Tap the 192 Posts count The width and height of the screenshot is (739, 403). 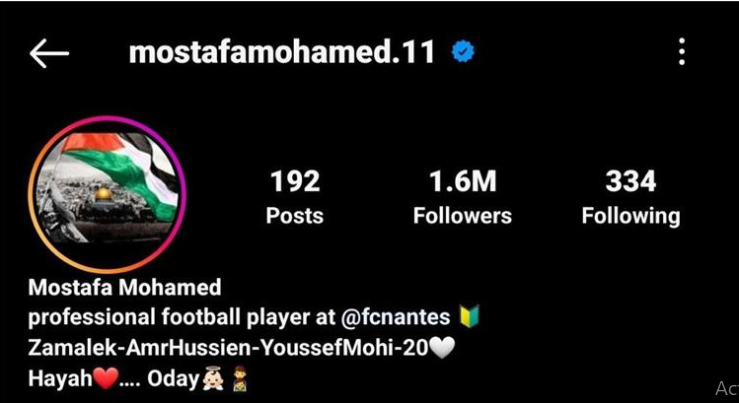pyautogui.click(x=294, y=197)
